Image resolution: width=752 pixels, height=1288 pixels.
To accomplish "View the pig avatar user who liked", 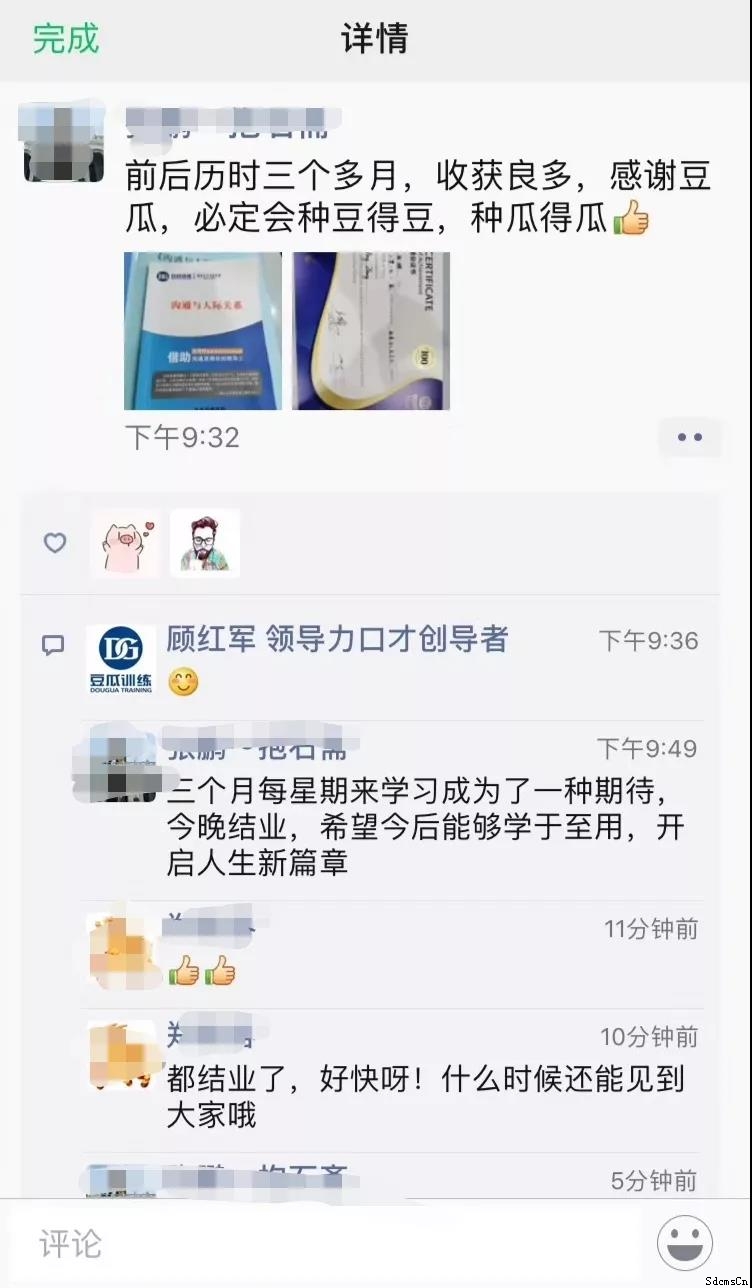I will pos(126,543).
